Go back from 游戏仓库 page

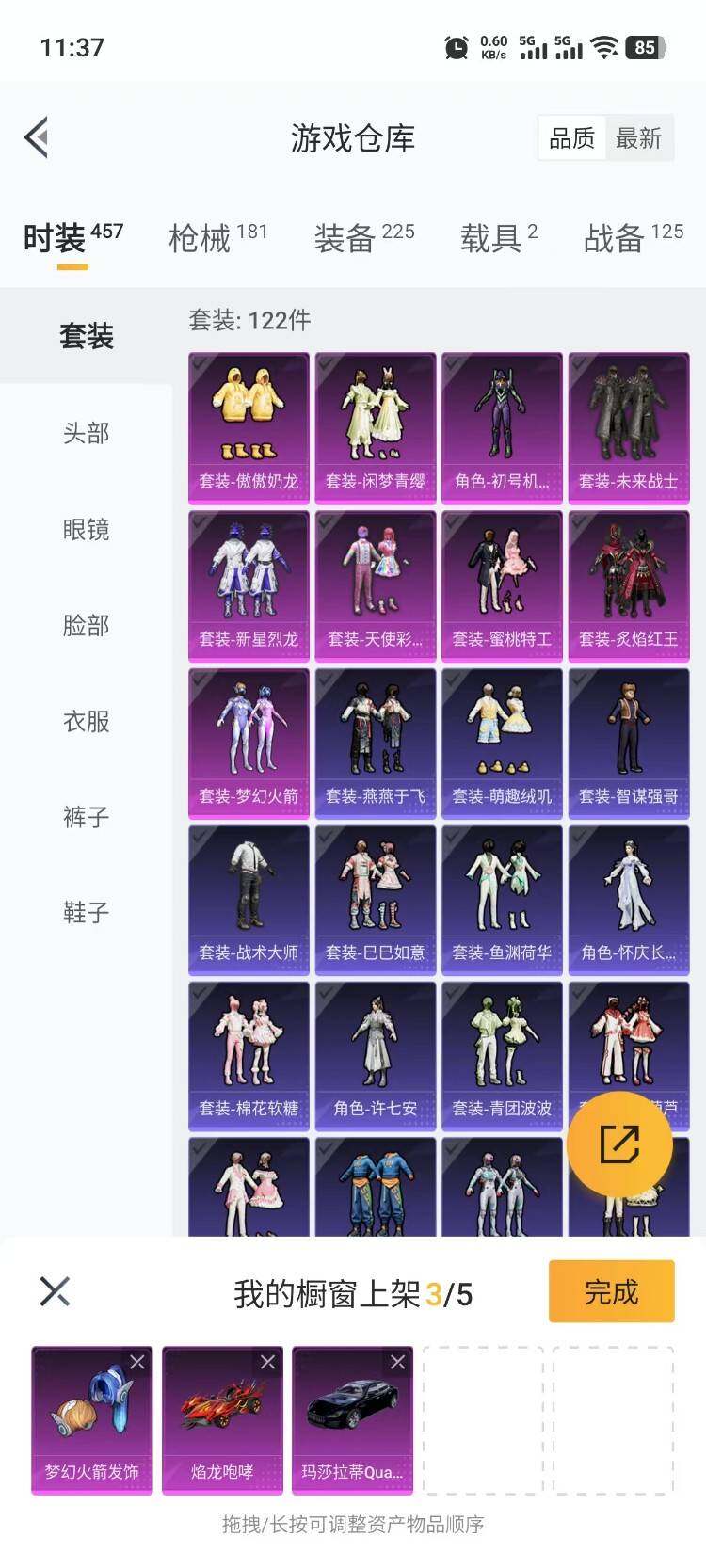click(x=36, y=138)
